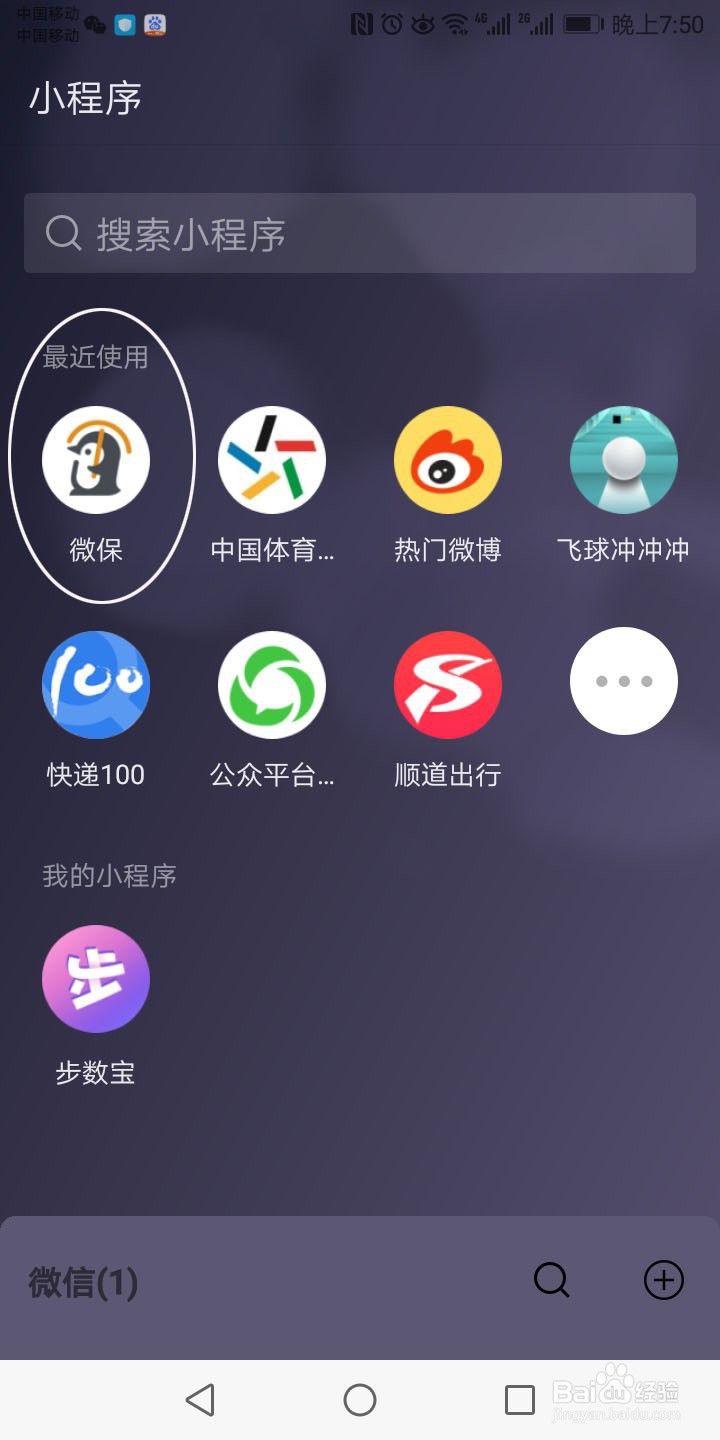Open 快递100 package tracking
The image size is (720, 1440).
coord(96,684)
